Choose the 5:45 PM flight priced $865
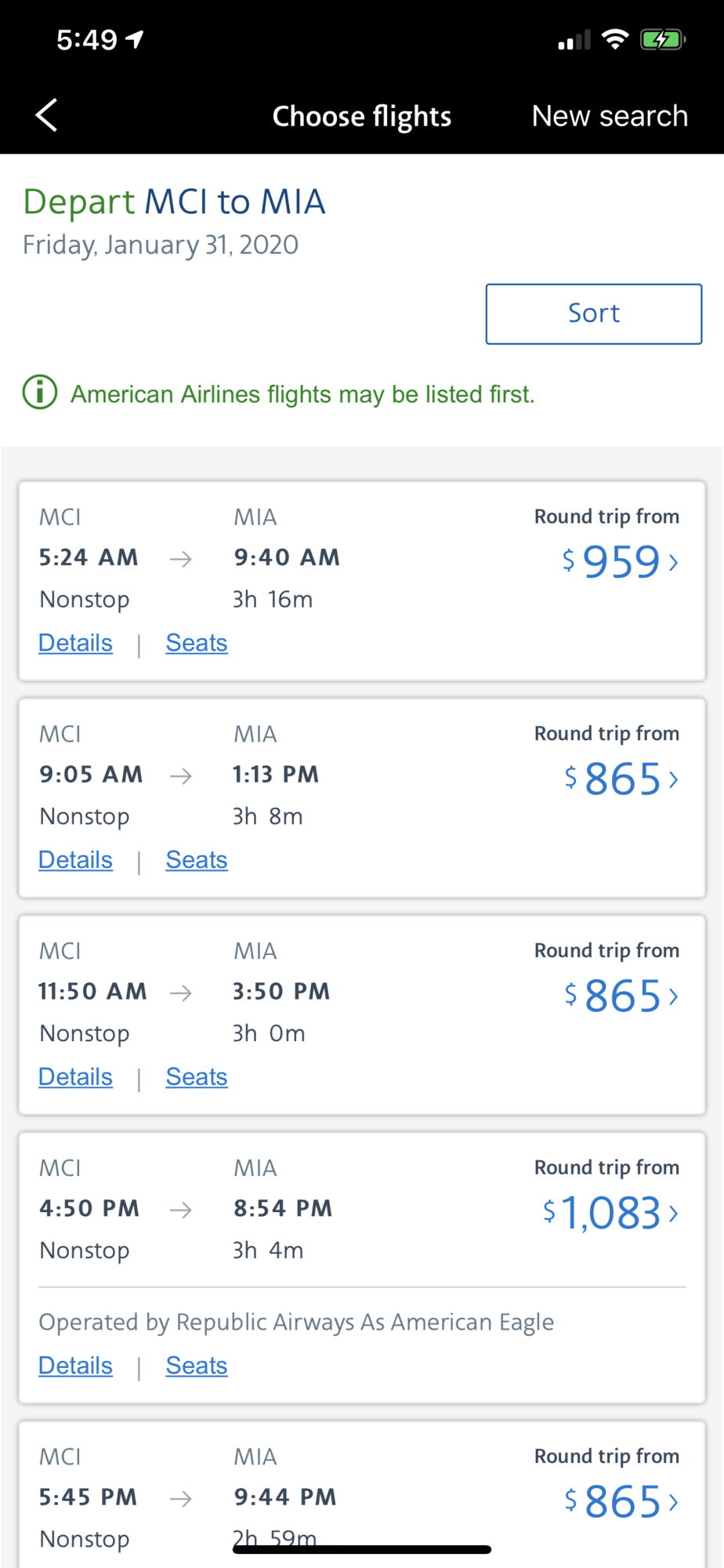Viewport: 724px width, 1568px height. pos(621,1501)
